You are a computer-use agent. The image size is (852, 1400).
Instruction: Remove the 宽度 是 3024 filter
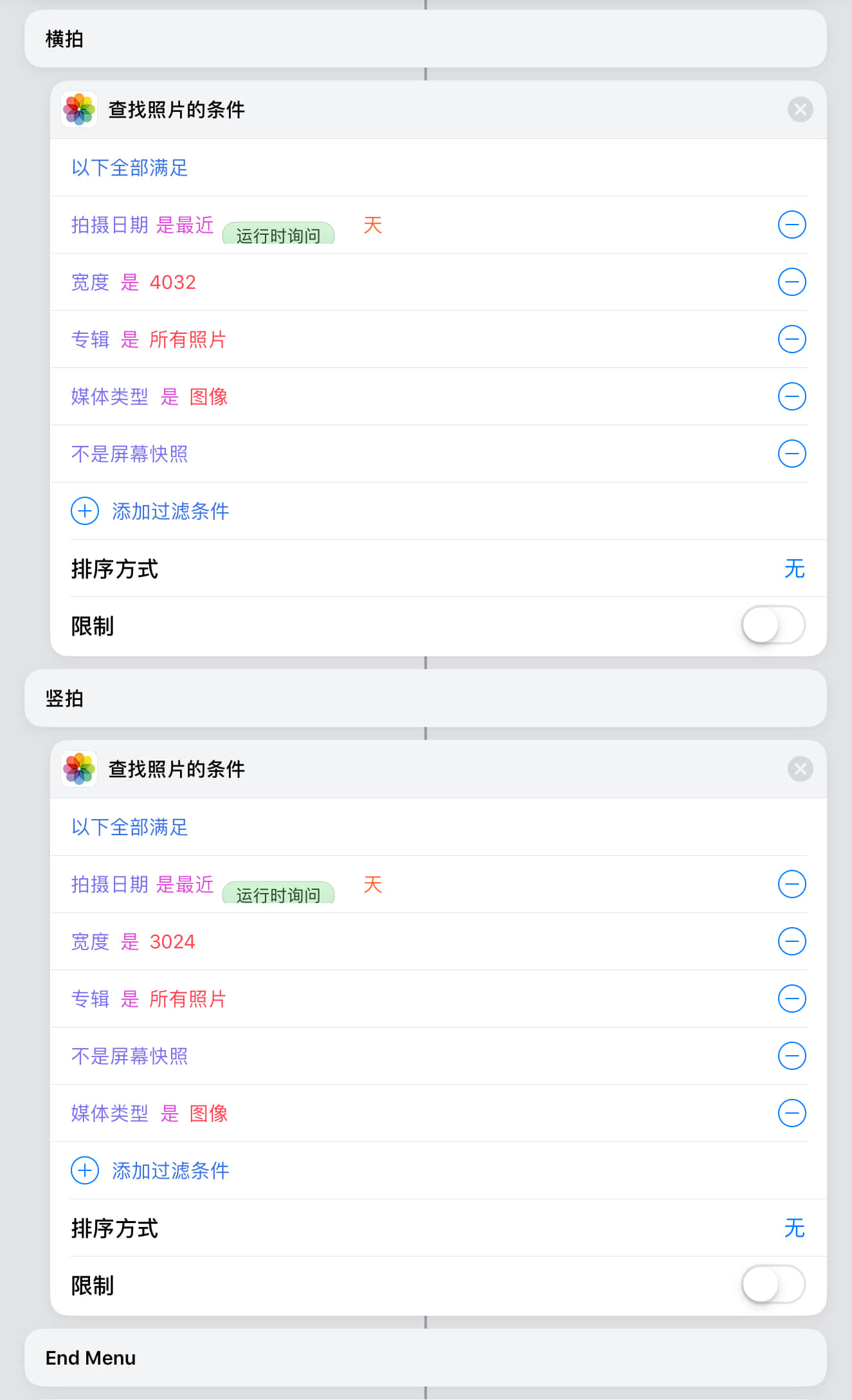tap(792, 941)
